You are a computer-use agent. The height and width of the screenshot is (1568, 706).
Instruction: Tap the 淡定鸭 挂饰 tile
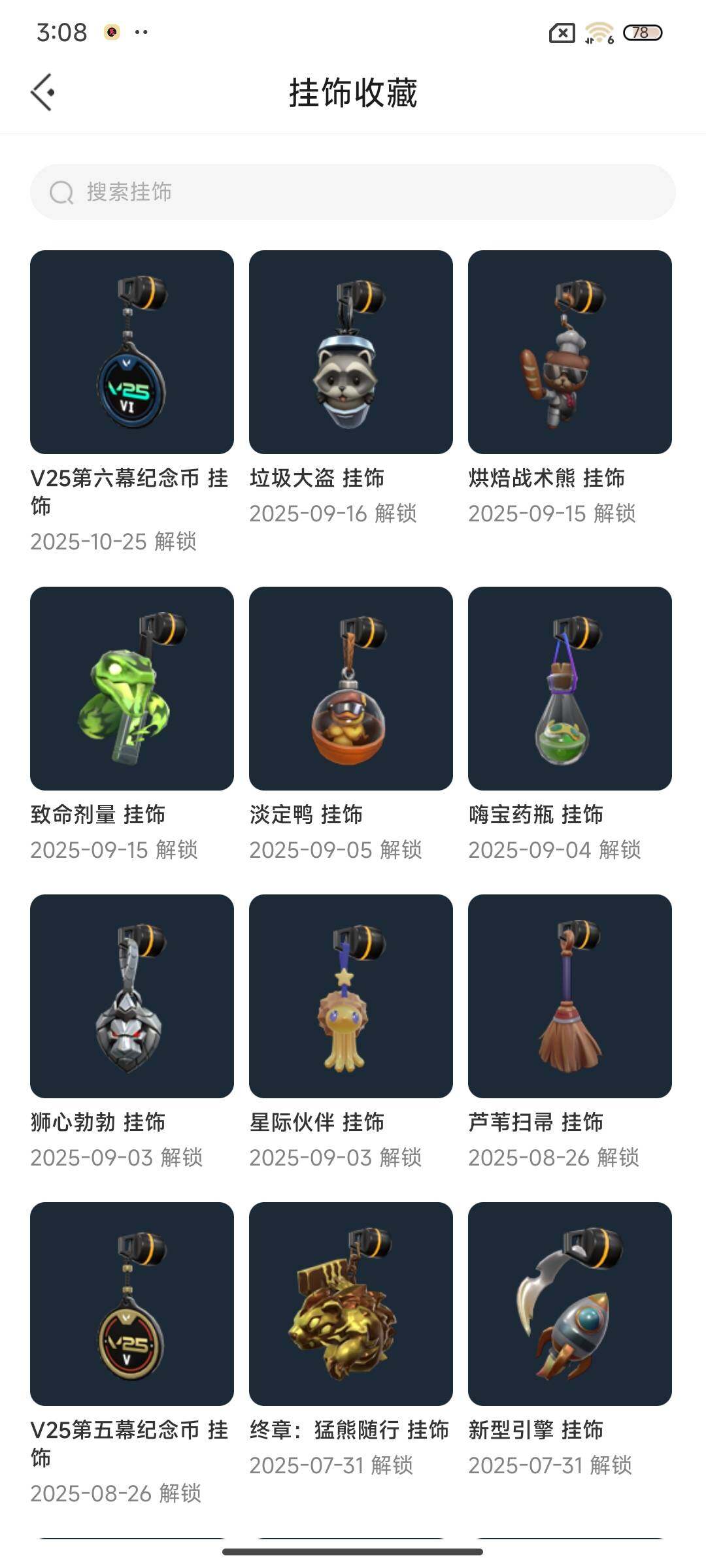pos(351,689)
